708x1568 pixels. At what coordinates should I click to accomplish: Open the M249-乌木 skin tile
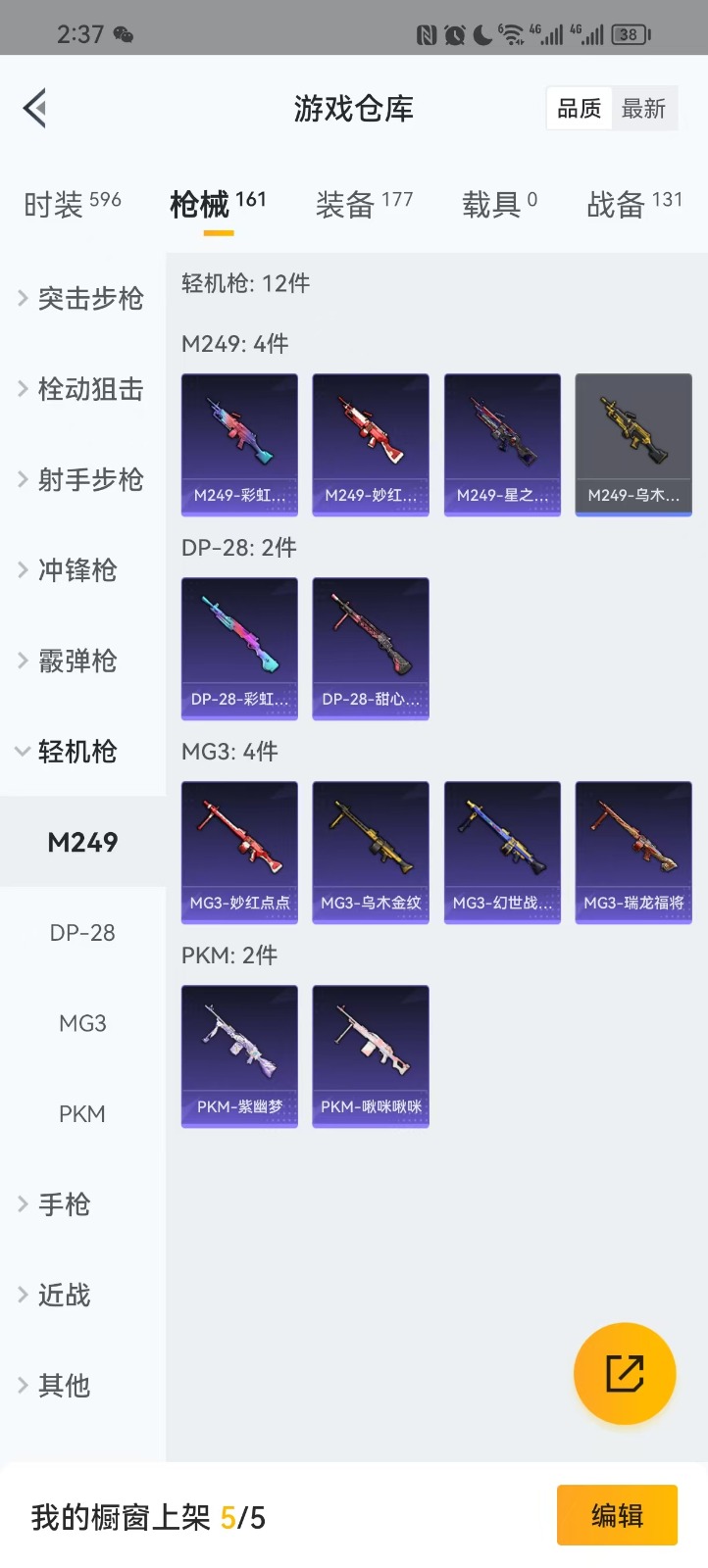coord(633,444)
